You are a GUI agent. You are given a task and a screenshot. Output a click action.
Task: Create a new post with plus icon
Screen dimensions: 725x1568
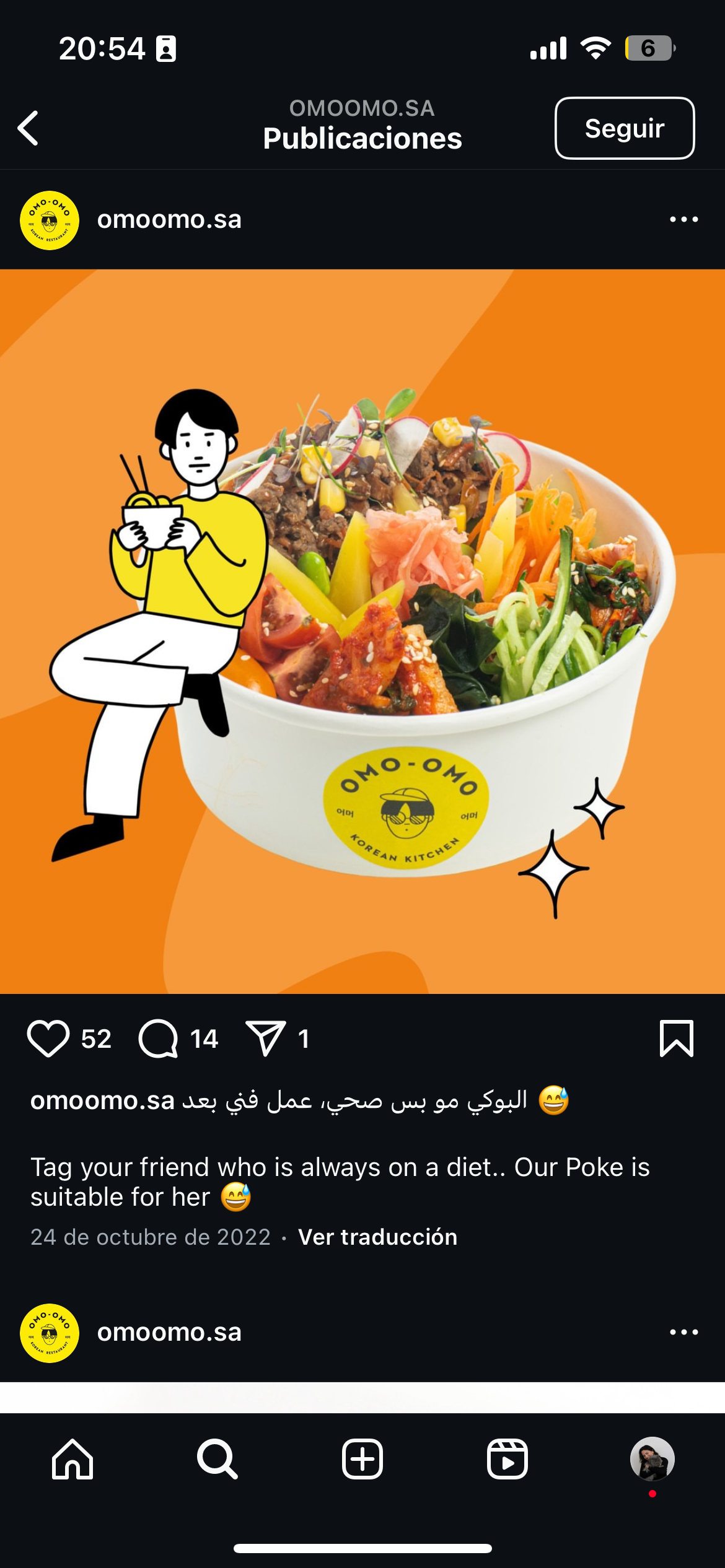pos(362,1459)
